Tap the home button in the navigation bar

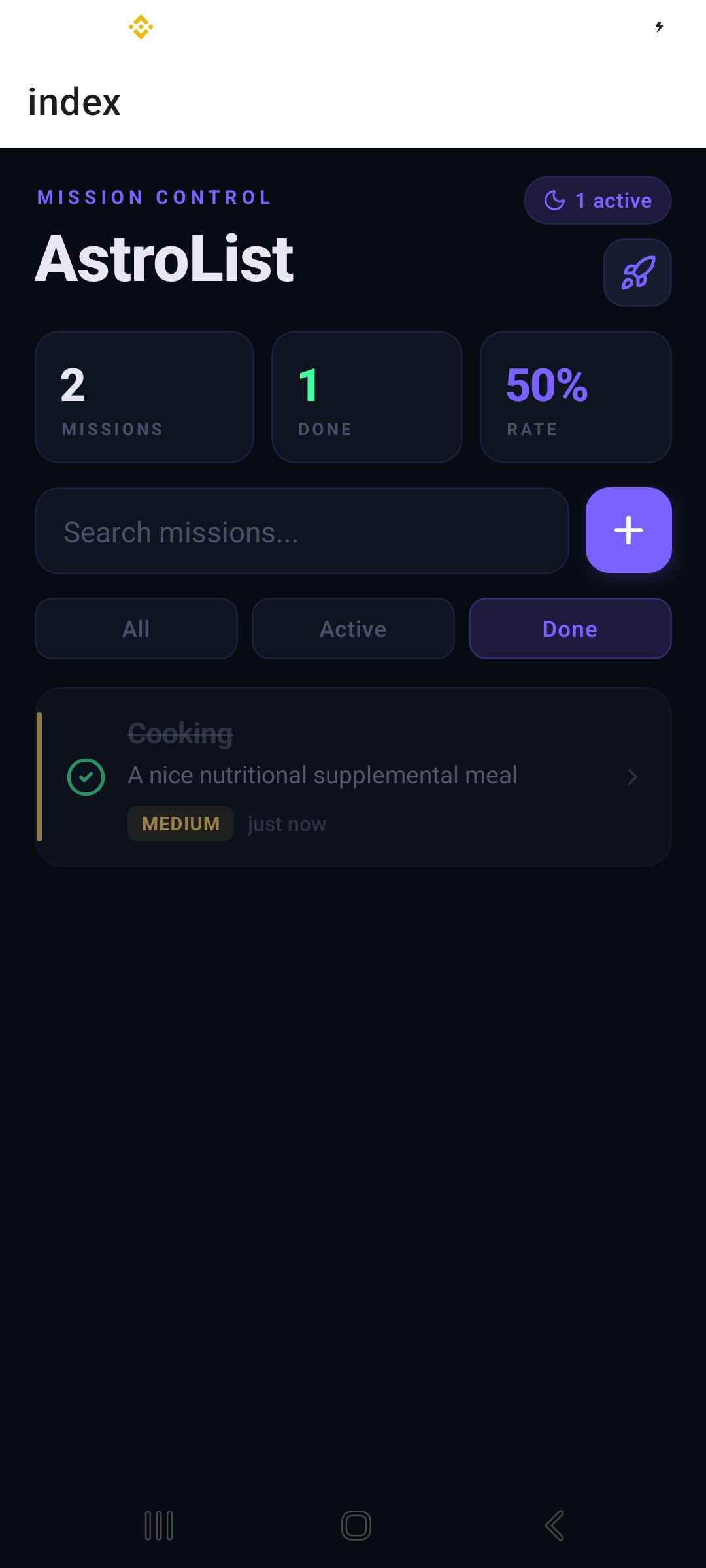[x=355, y=1526]
